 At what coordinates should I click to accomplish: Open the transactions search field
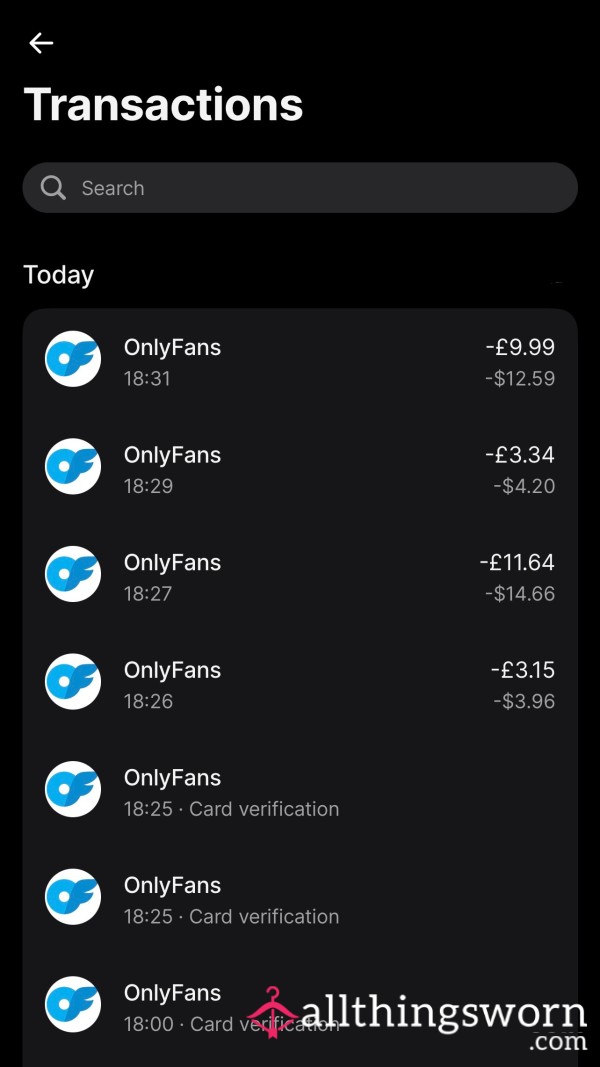coord(300,188)
